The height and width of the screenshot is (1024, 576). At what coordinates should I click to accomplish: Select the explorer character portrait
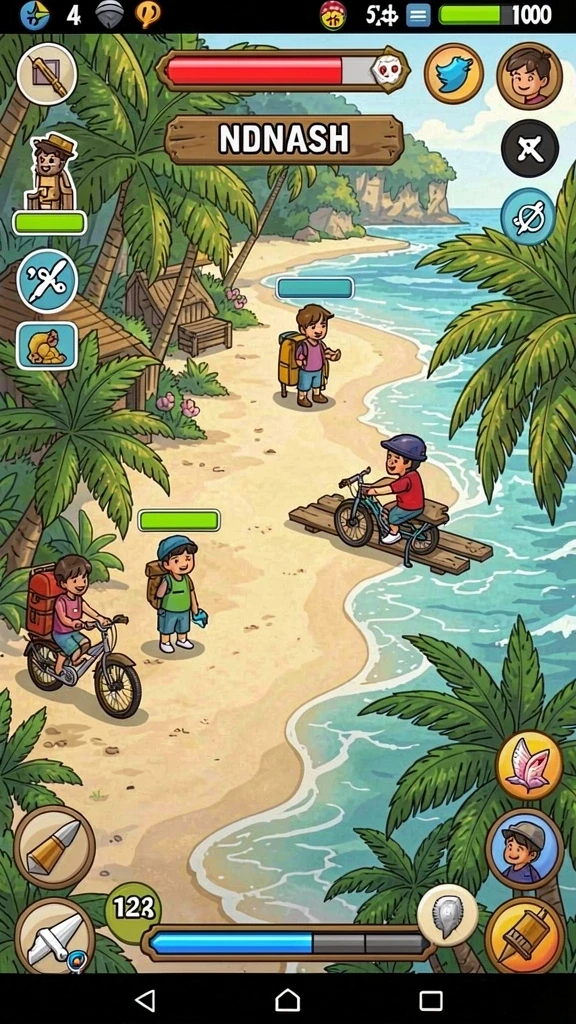(50, 170)
